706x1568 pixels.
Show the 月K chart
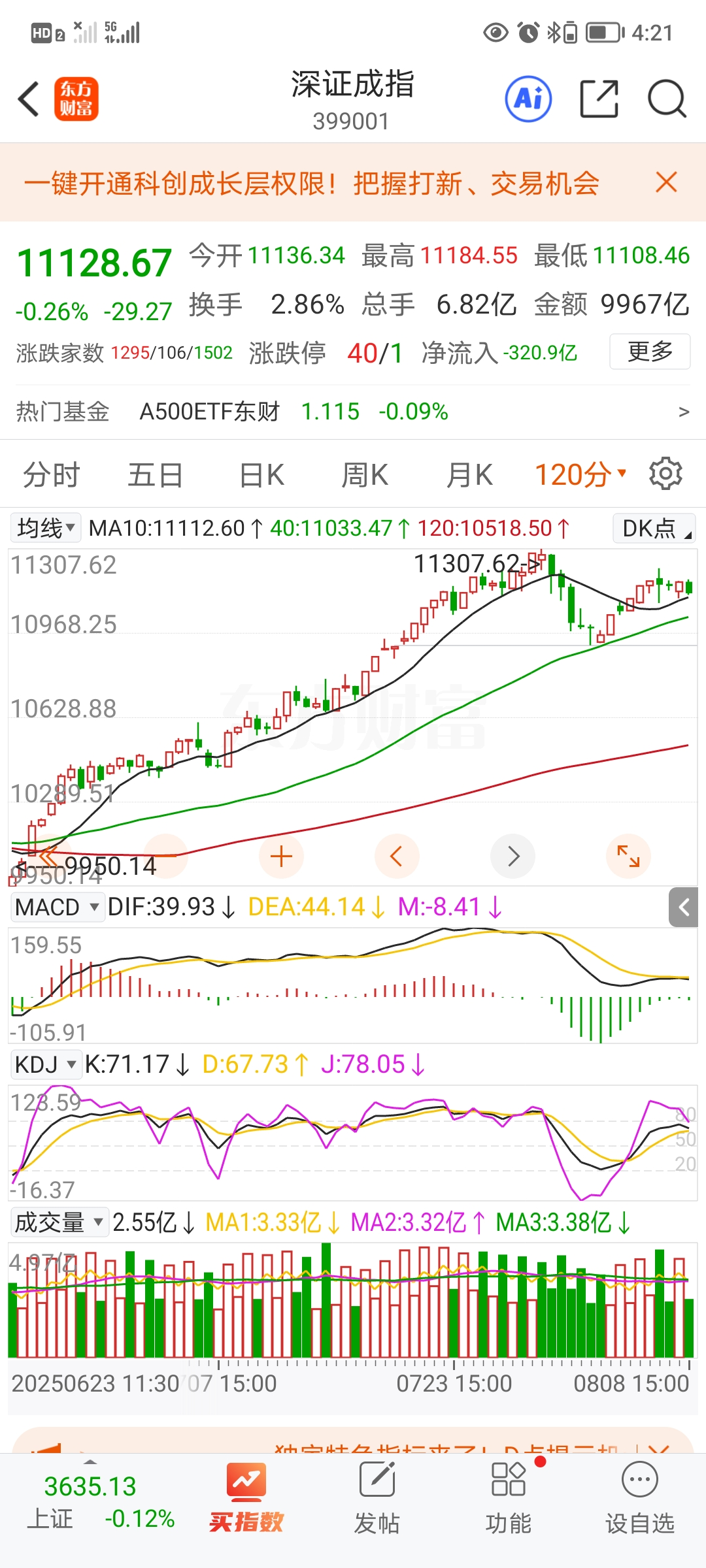pyautogui.click(x=469, y=475)
